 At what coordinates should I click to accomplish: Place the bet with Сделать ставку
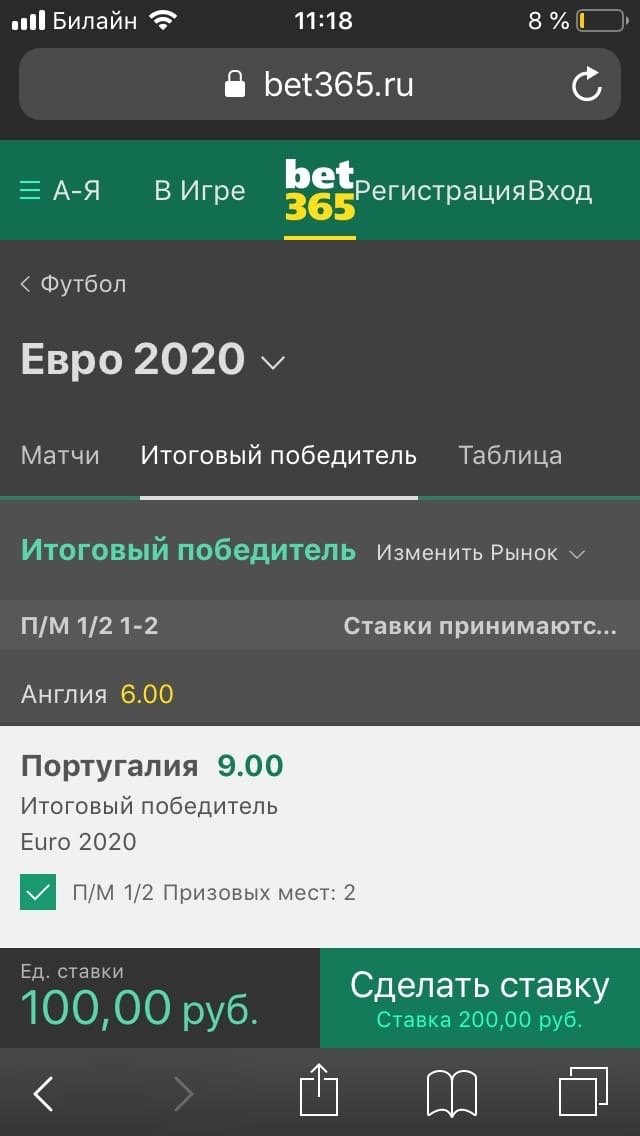[479, 998]
